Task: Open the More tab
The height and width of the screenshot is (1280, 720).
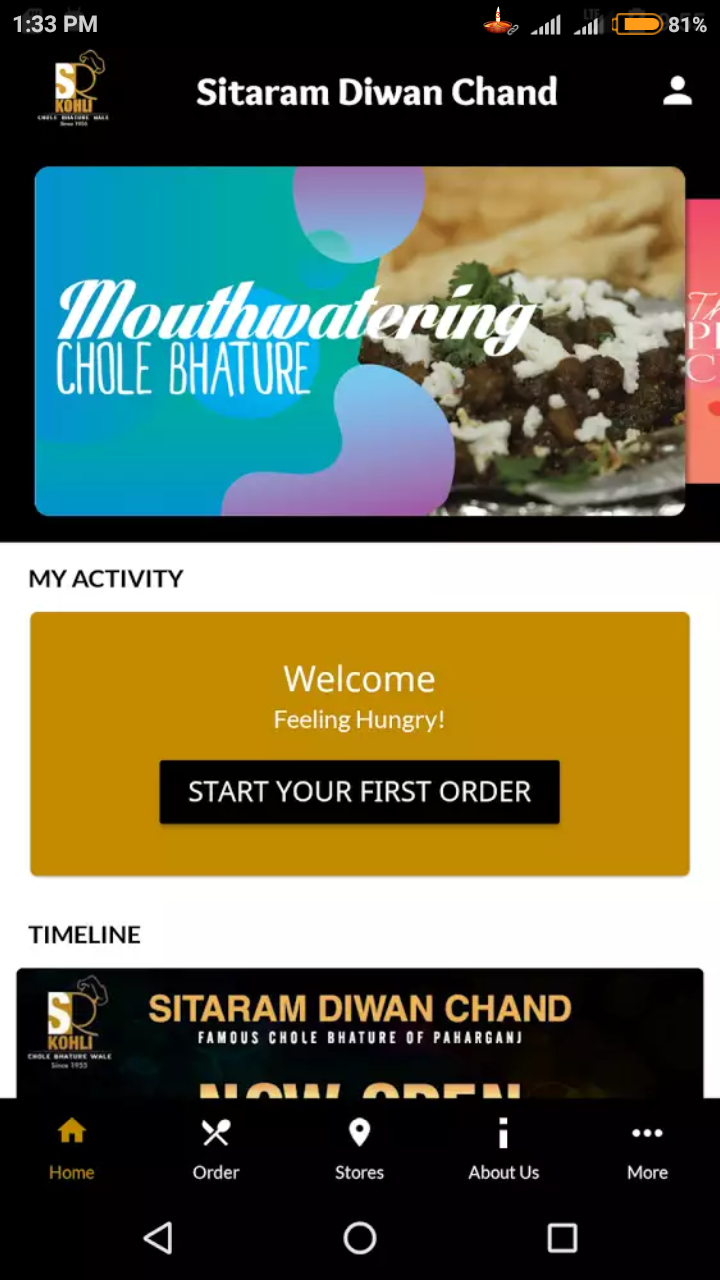Action: pos(647,1149)
